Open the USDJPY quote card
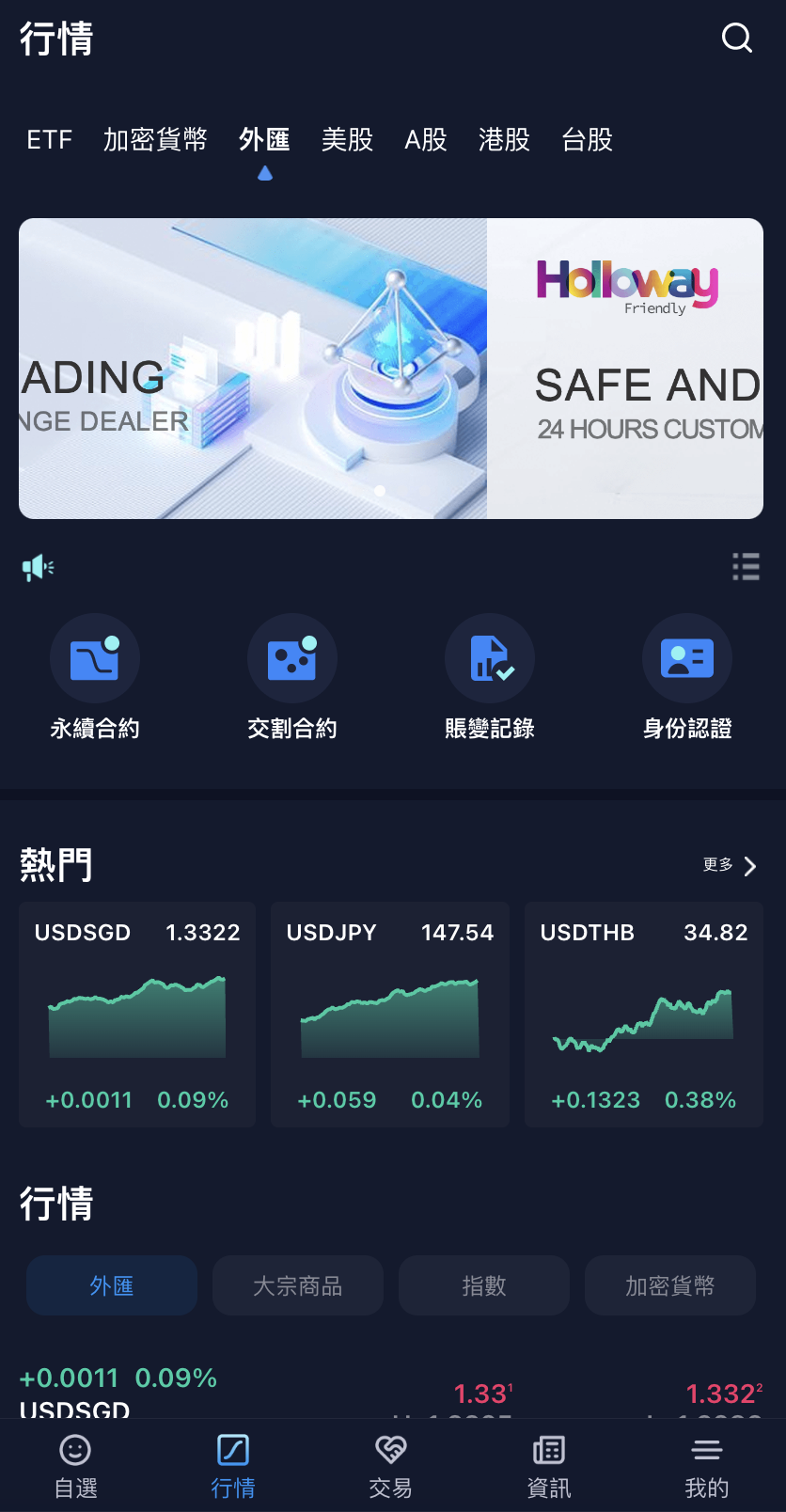This screenshot has width=786, height=1512. click(x=389, y=1015)
